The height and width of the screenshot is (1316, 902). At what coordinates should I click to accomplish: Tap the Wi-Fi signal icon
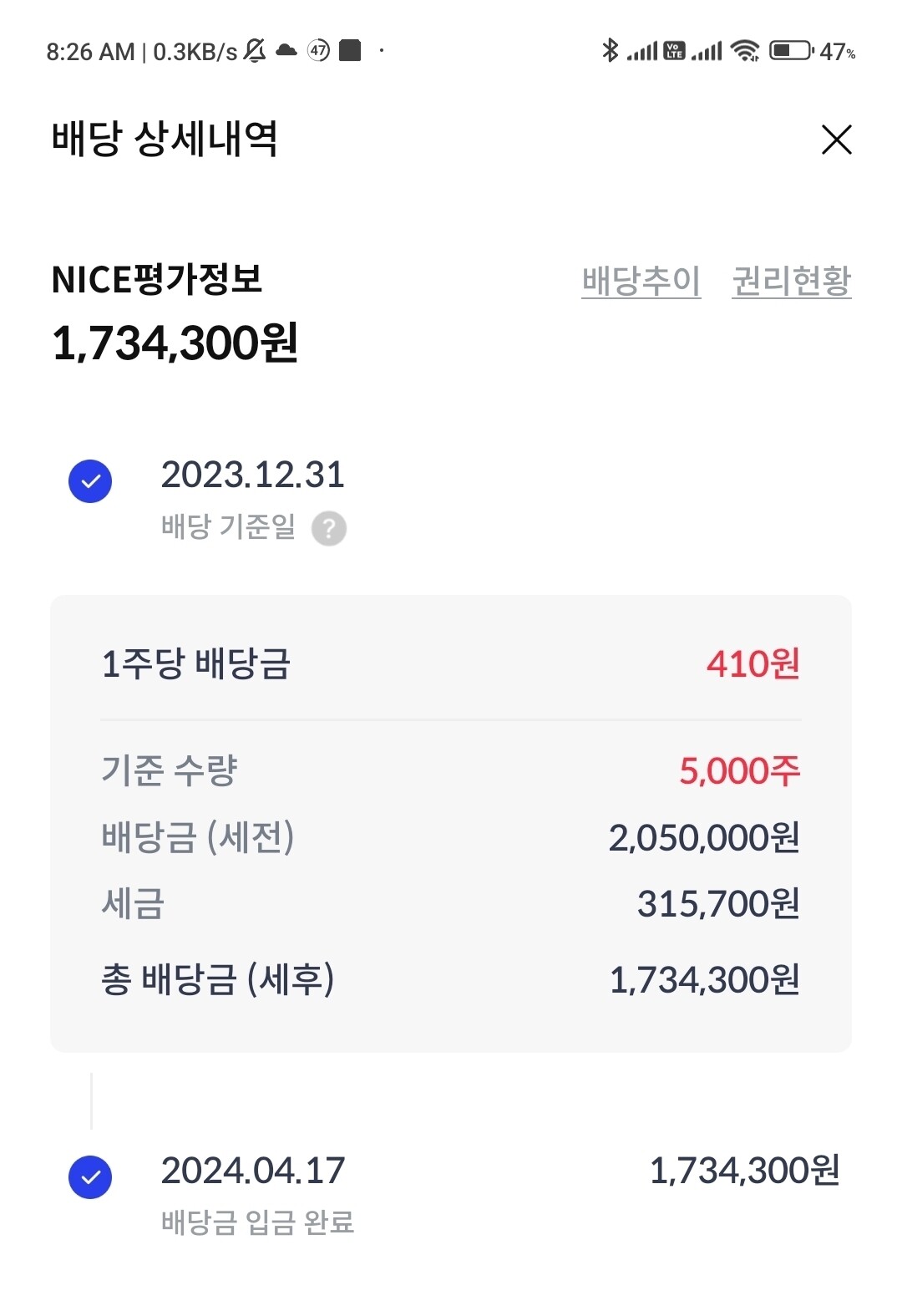pyautogui.click(x=747, y=50)
